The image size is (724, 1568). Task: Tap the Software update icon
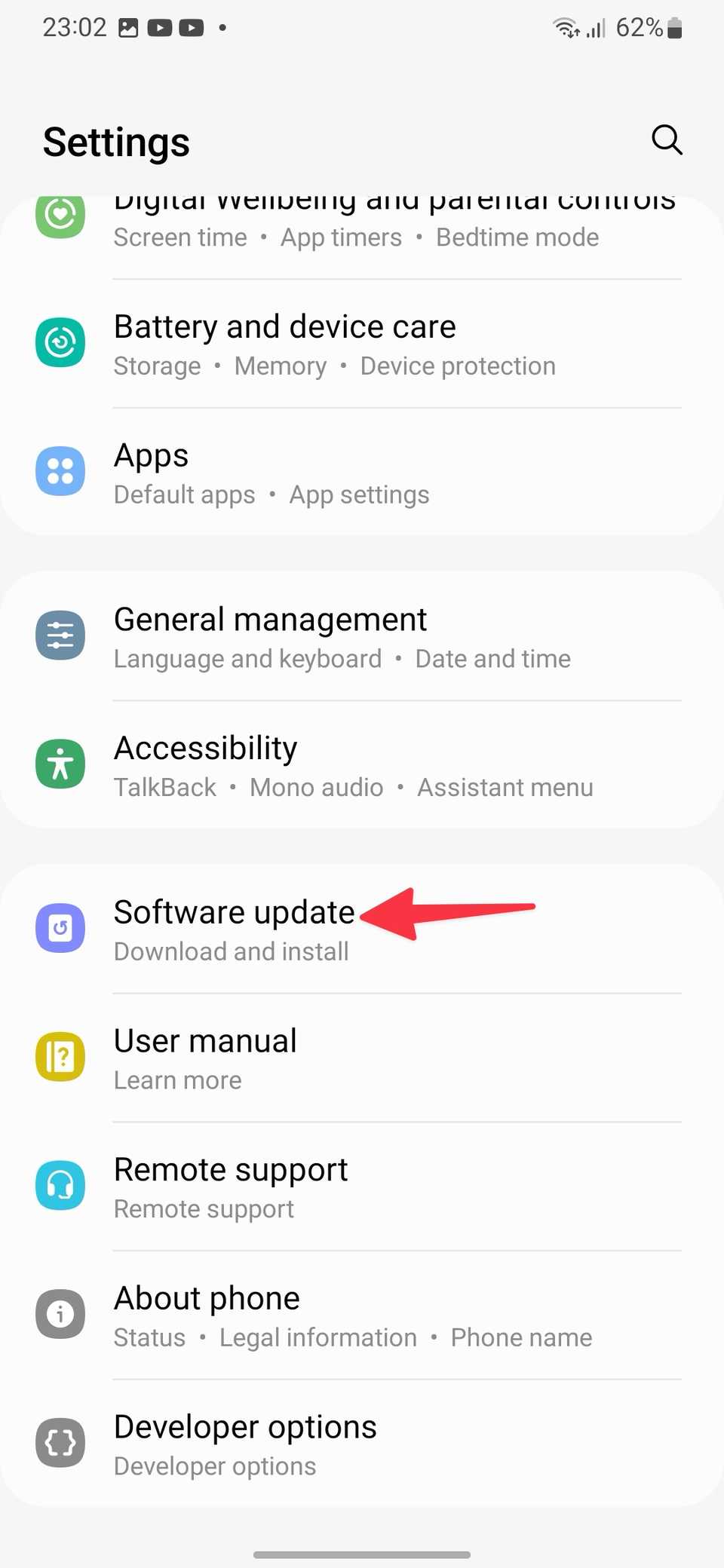(60, 928)
